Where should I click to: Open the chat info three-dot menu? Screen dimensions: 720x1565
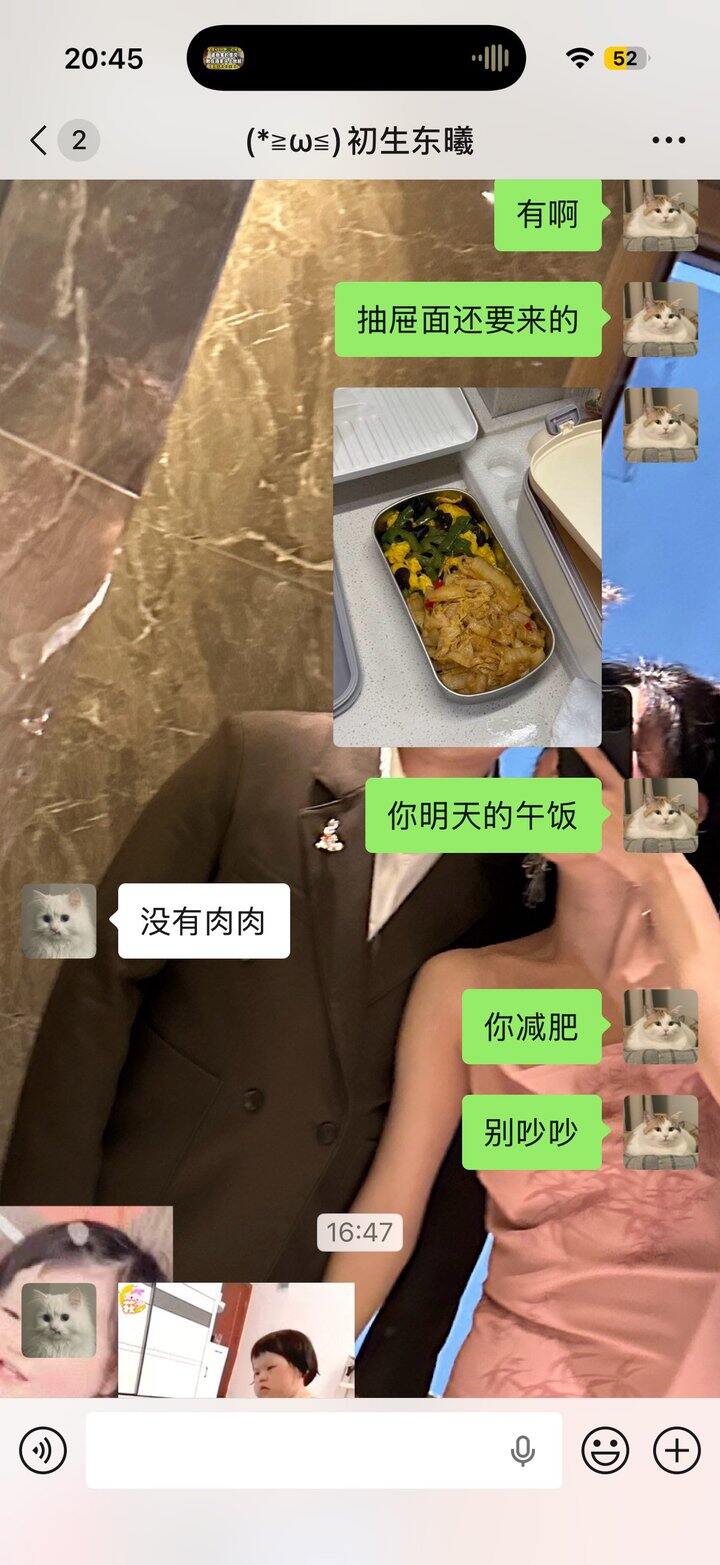click(668, 141)
